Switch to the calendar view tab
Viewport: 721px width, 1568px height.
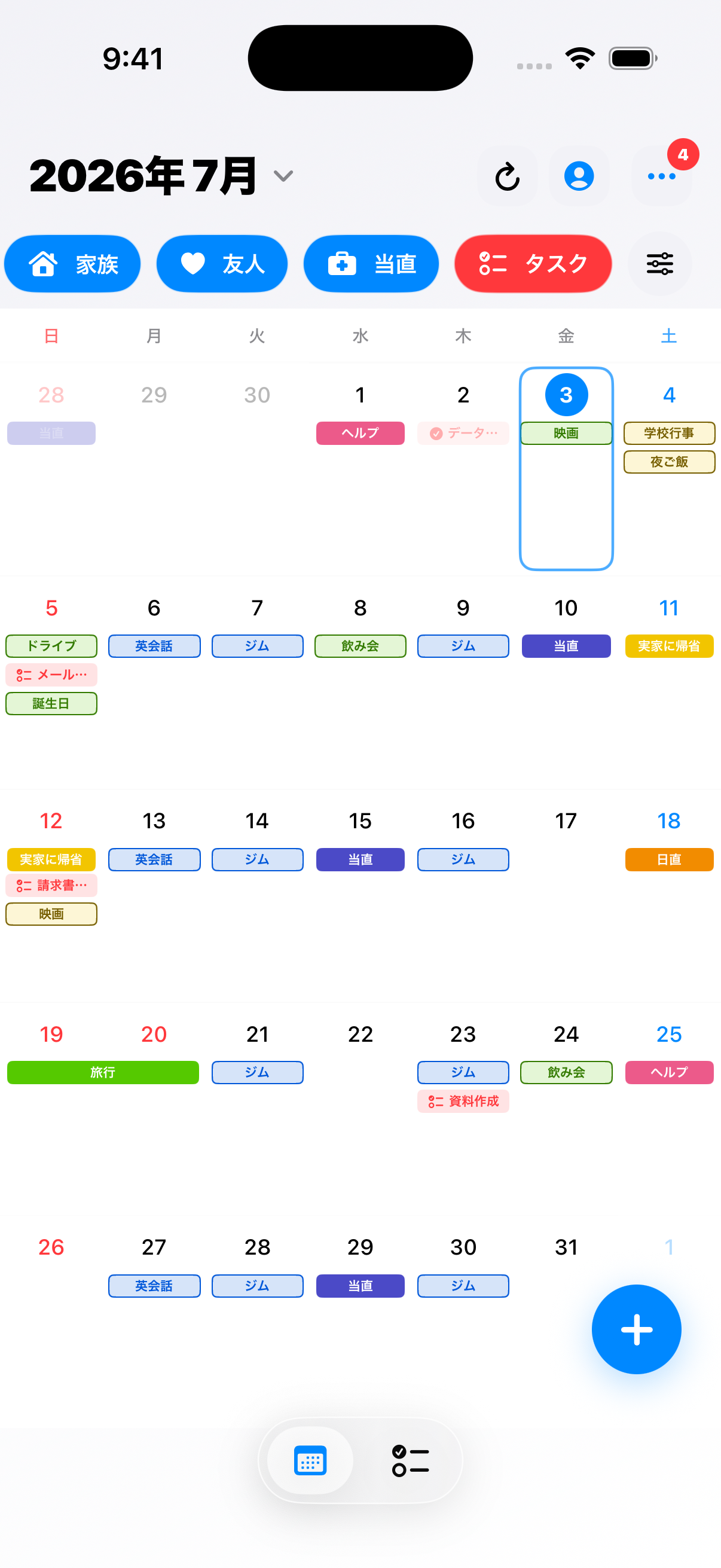pos(310,1460)
